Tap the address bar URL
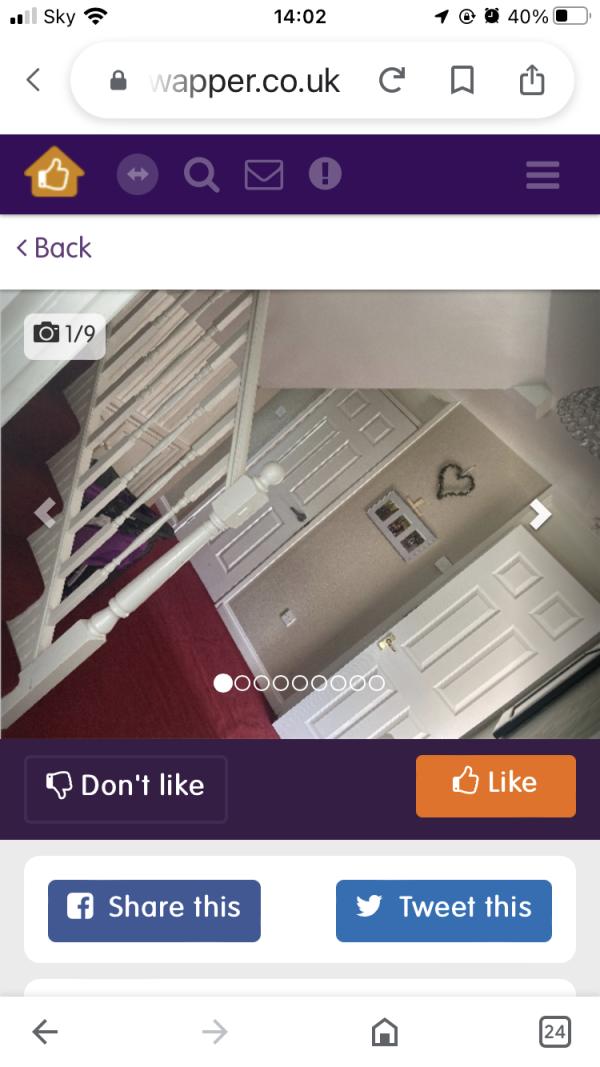Image resolution: width=600 pixels, height=1067 pixels. coord(244,80)
